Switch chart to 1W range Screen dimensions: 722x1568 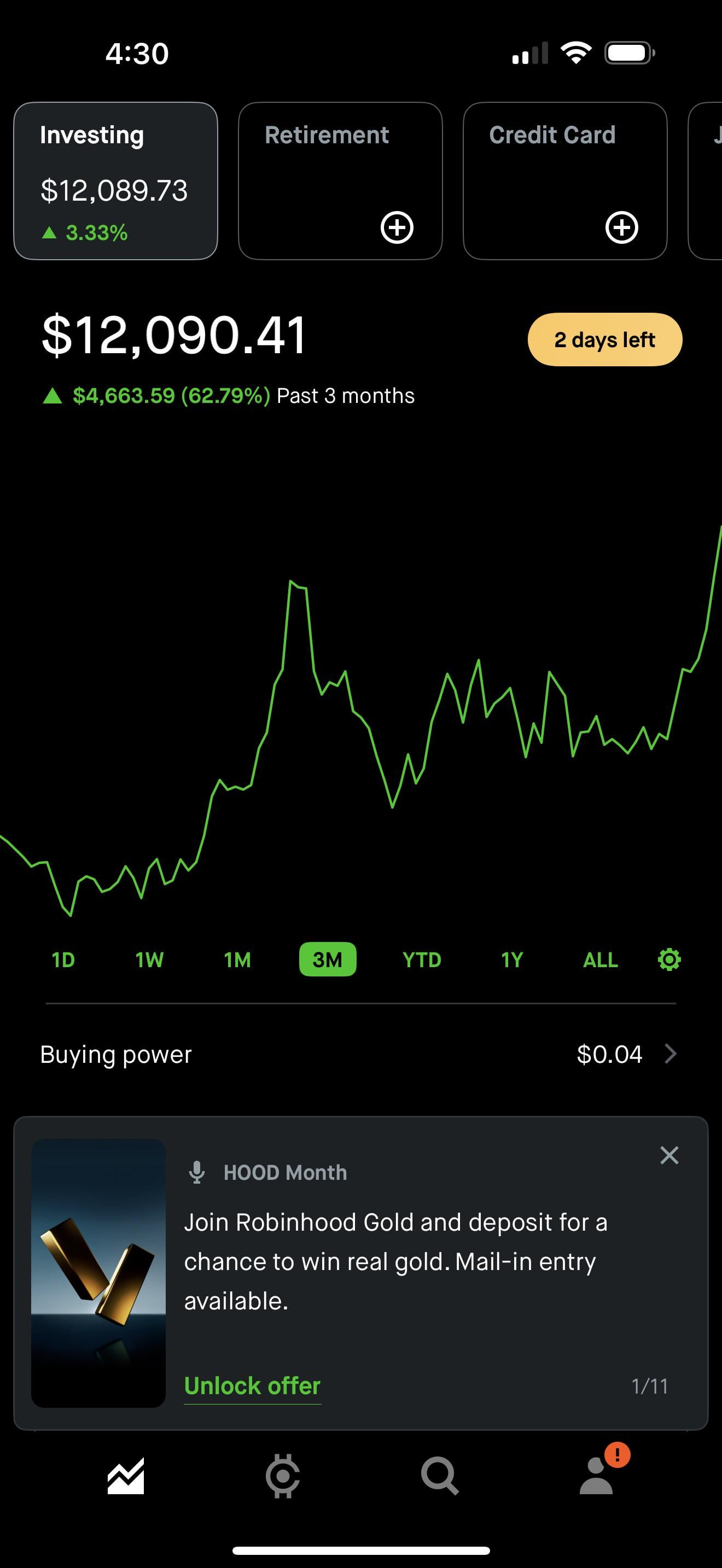(149, 960)
